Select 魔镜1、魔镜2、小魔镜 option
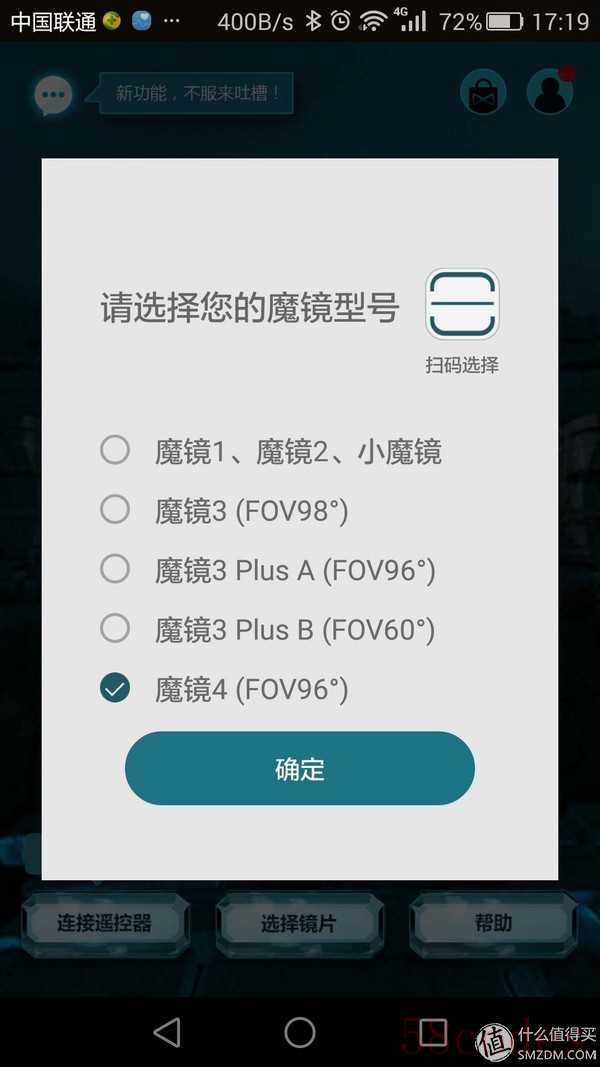This screenshot has width=600, height=1067. point(115,450)
